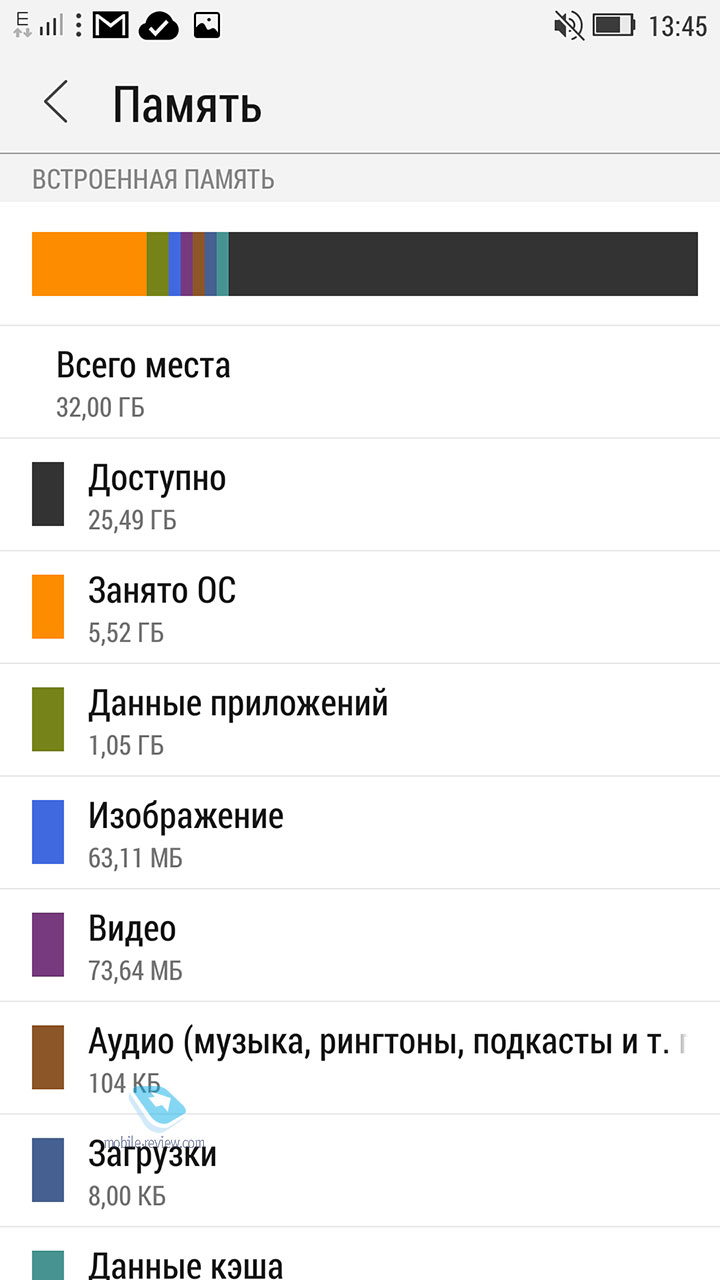View the Видео storage category

pyautogui.click(x=360, y=945)
